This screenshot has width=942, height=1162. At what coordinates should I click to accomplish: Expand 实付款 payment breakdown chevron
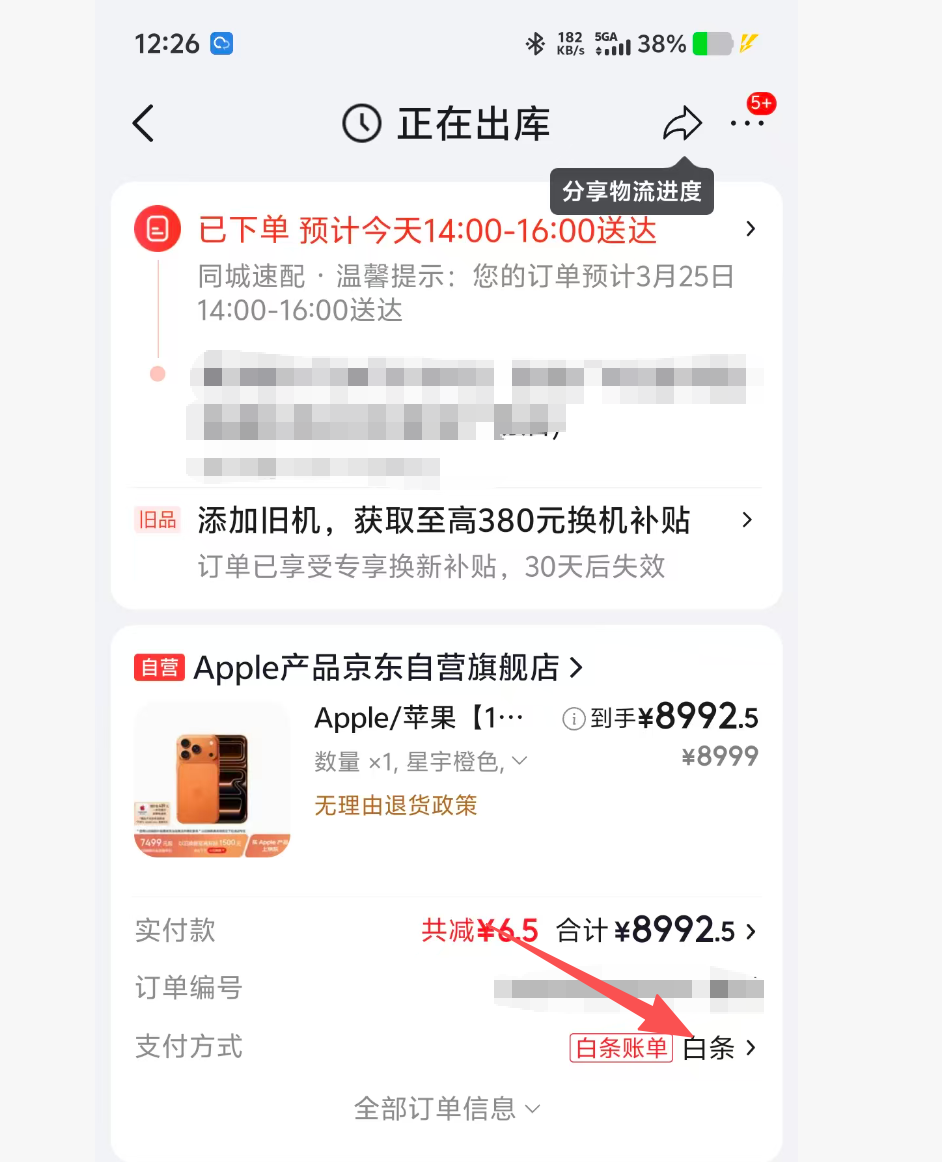[751, 931]
